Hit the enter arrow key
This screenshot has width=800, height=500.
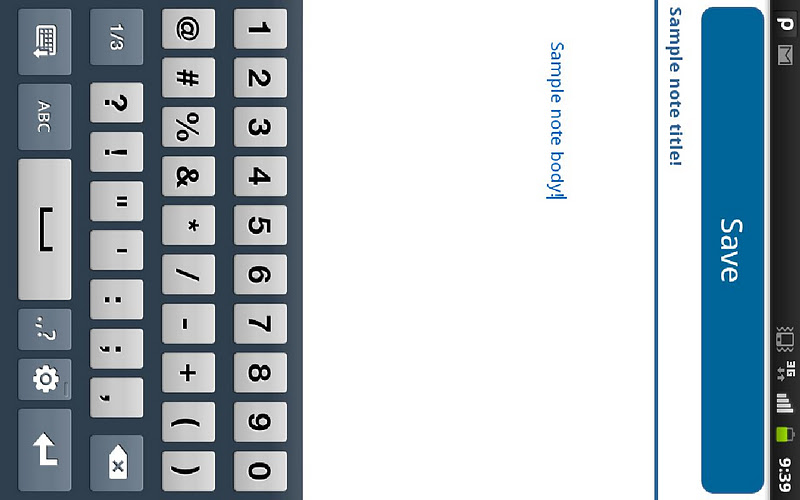point(44,451)
